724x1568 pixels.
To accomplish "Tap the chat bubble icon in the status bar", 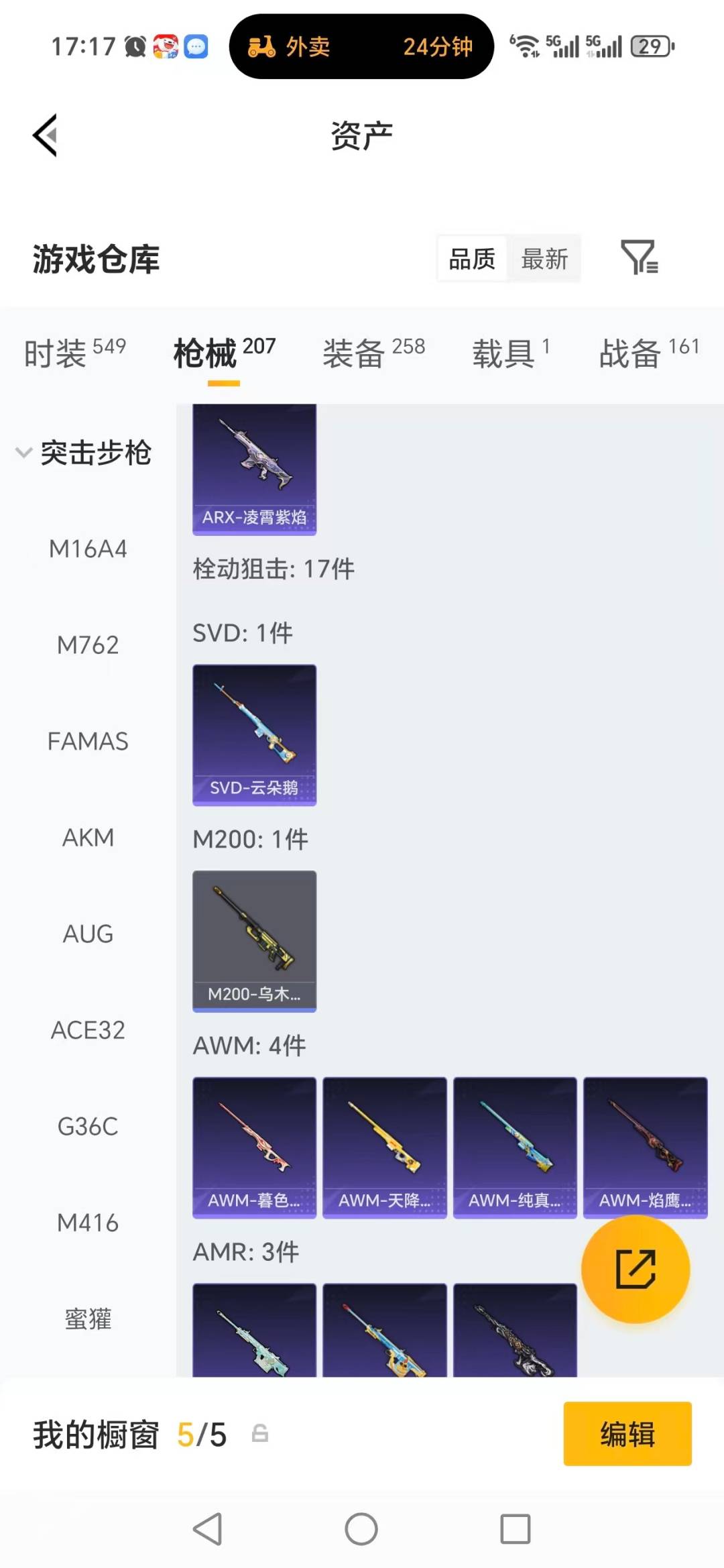I will (194, 46).
